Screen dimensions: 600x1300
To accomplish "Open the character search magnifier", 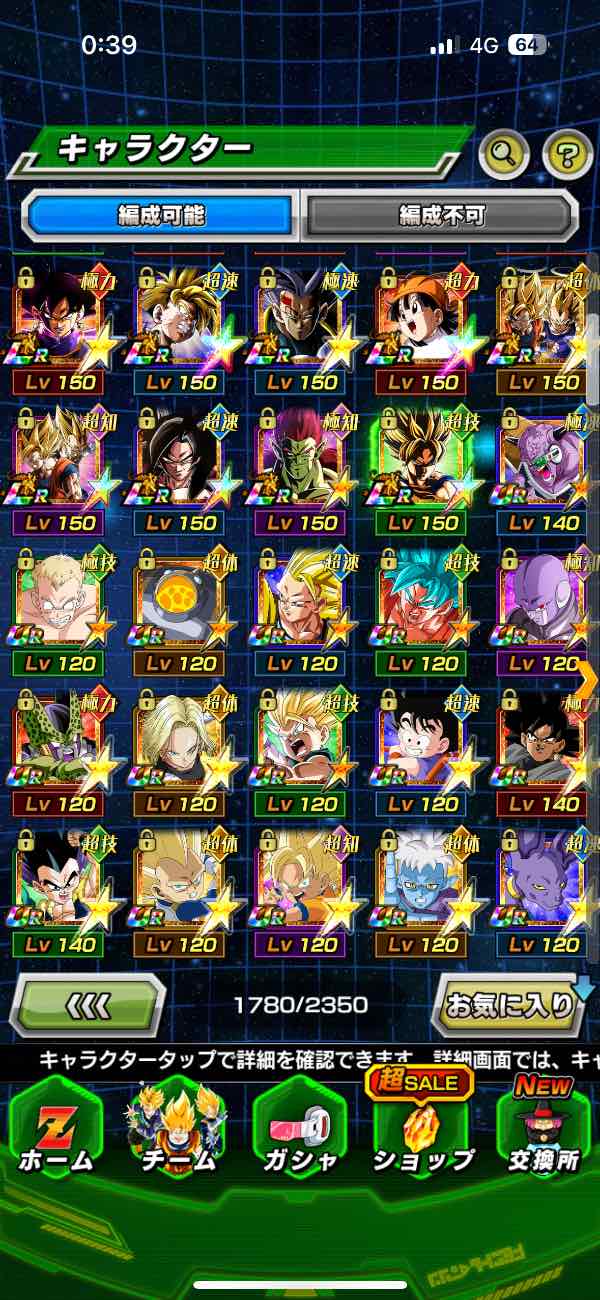I will point(504,153).
